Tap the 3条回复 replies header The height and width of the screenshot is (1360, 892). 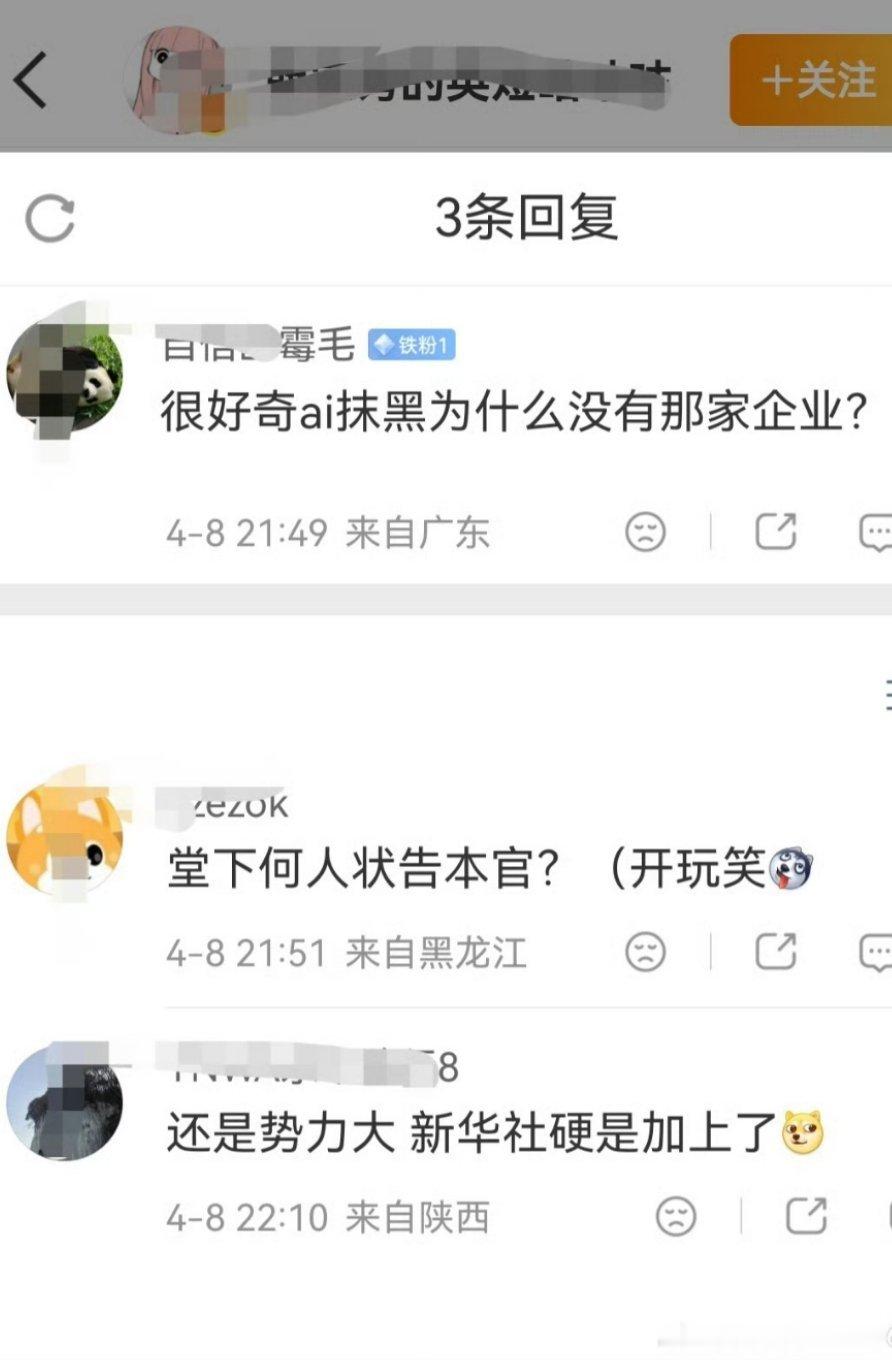click(x=527, y=218)
